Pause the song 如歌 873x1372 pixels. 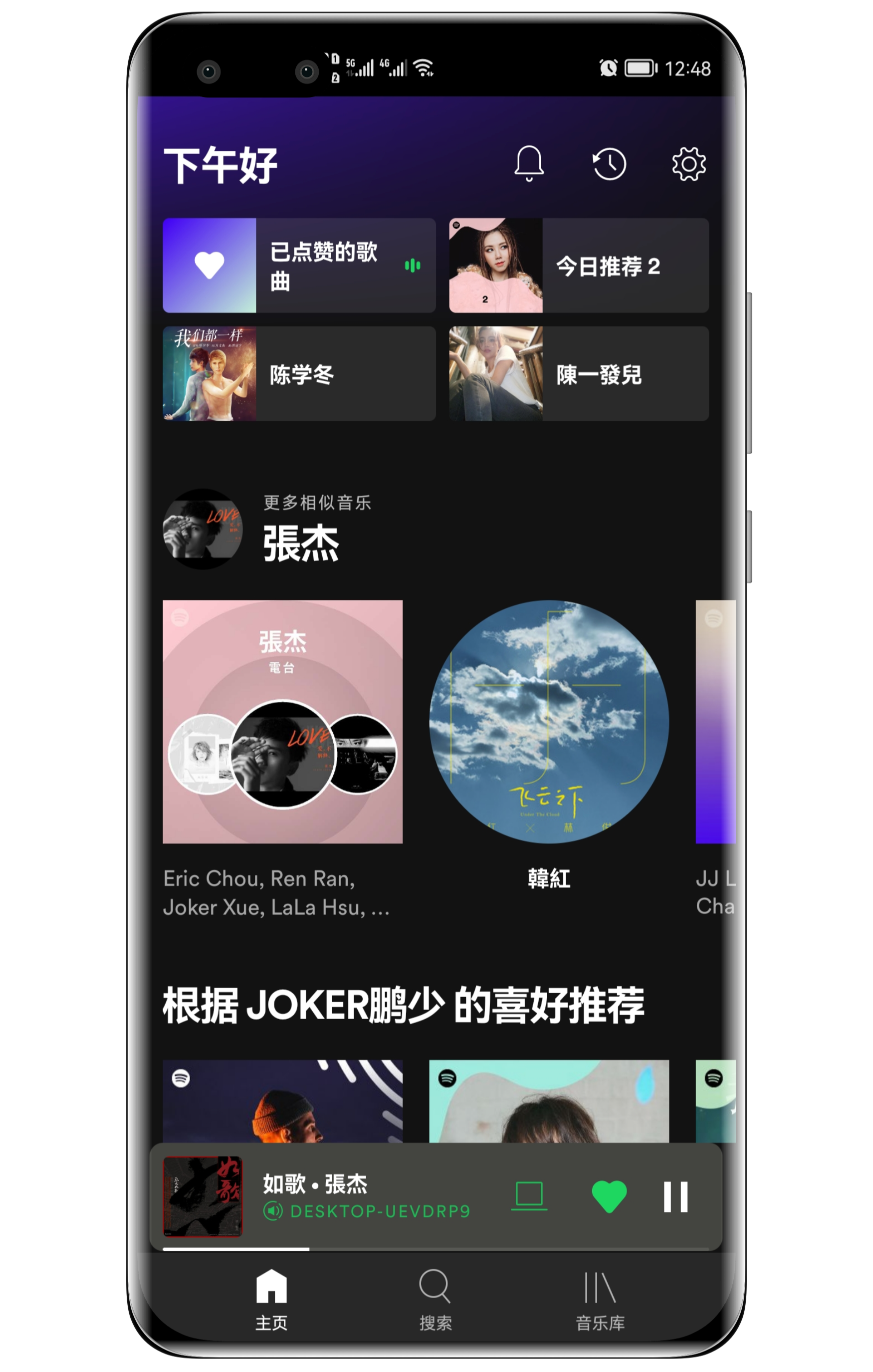(x=675, y=1196)
